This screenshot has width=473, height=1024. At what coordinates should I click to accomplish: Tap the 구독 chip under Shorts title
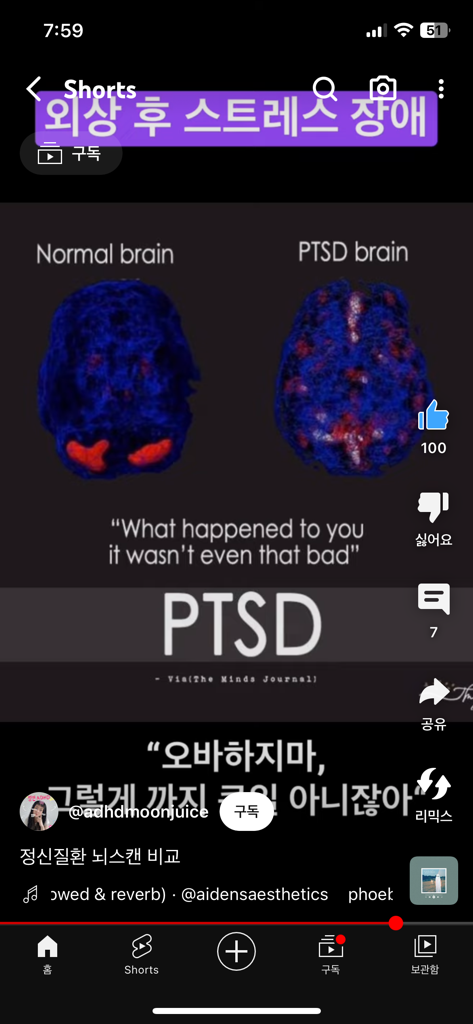71,153
